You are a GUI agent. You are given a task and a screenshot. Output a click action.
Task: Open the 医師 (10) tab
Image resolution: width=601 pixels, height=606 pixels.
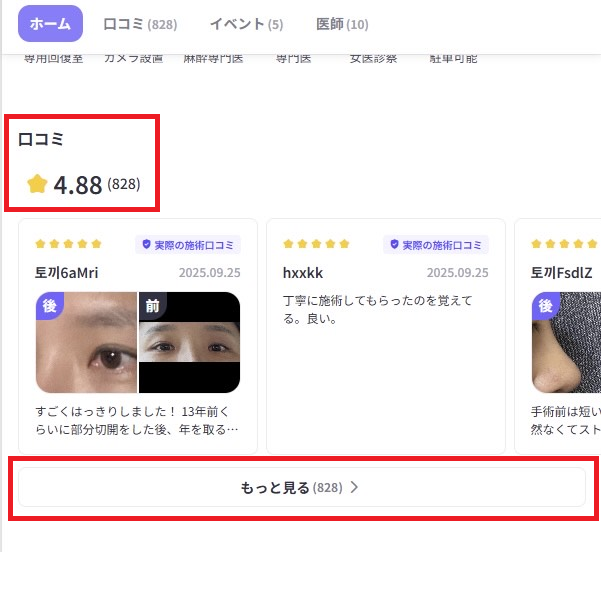point(342,23)
